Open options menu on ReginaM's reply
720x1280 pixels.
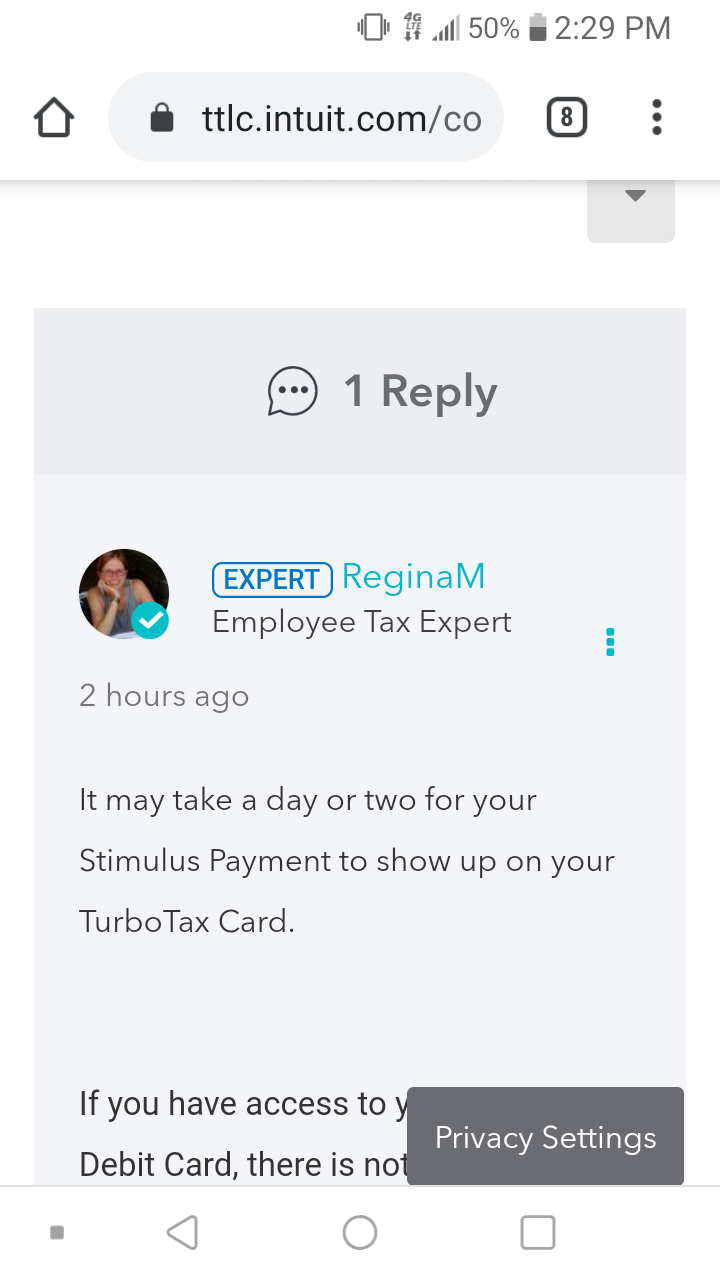(610, 642)
